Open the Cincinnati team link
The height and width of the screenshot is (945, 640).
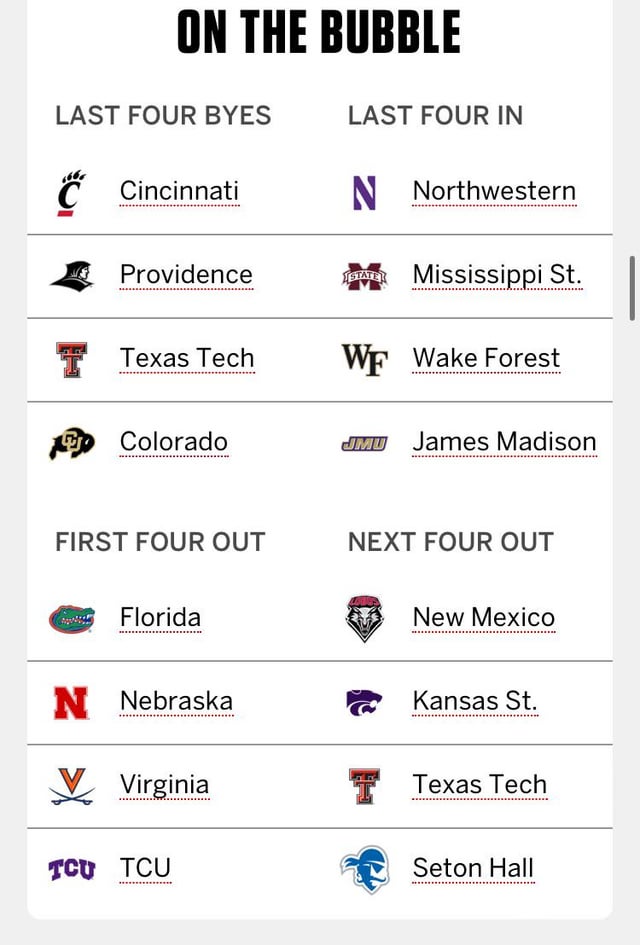(179, 190)
